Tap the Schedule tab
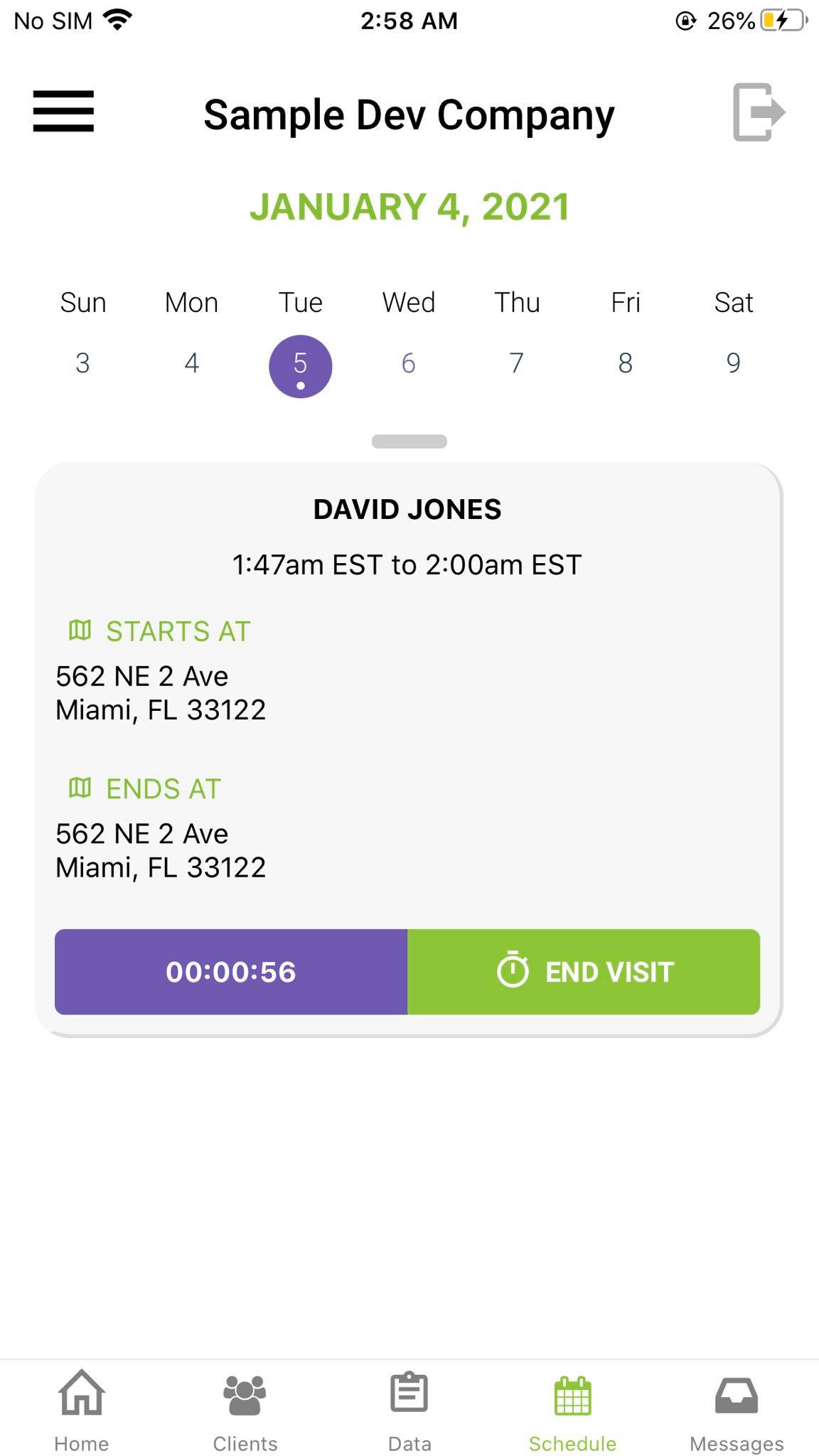Screen dimensions: 819x1456 (572, 1410)
